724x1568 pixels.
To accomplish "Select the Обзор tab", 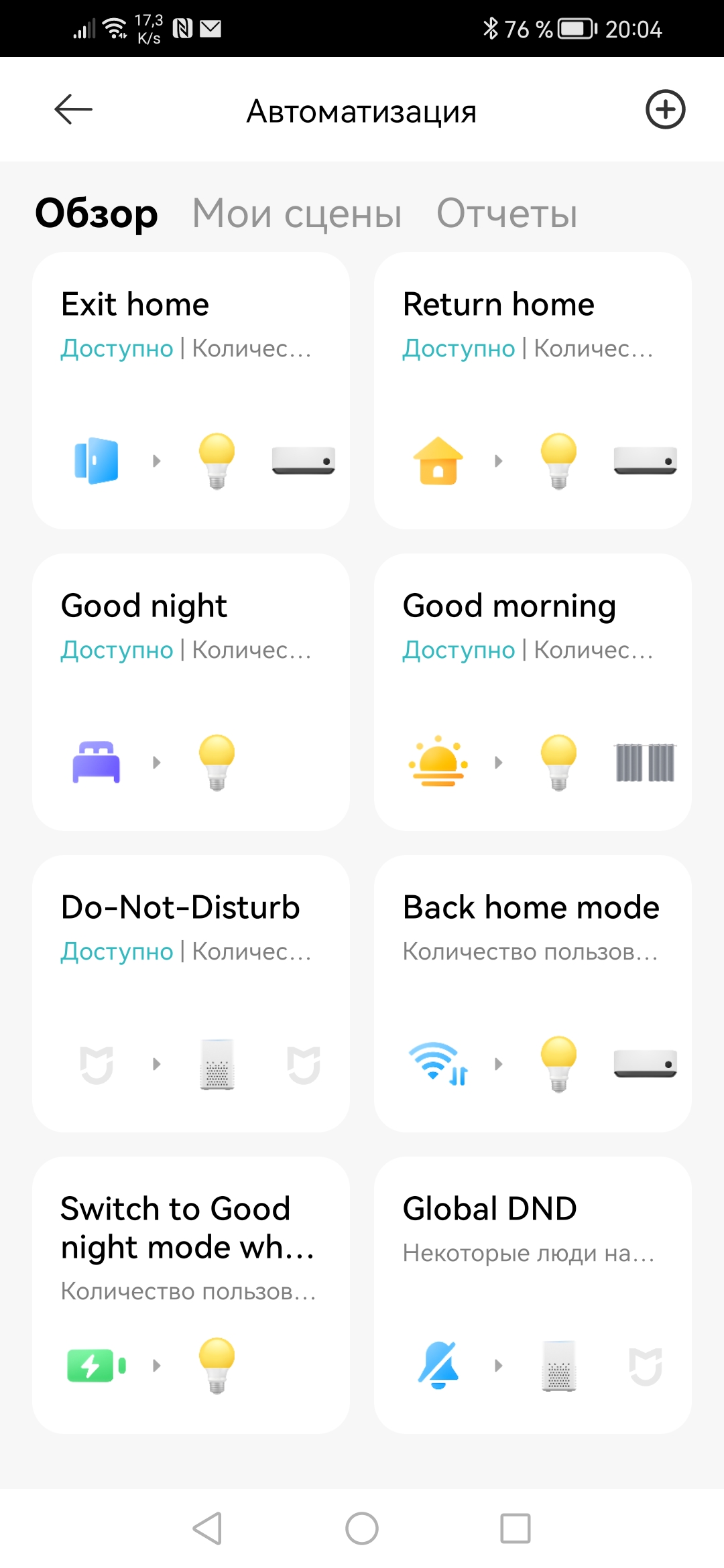I will point(97,214).
